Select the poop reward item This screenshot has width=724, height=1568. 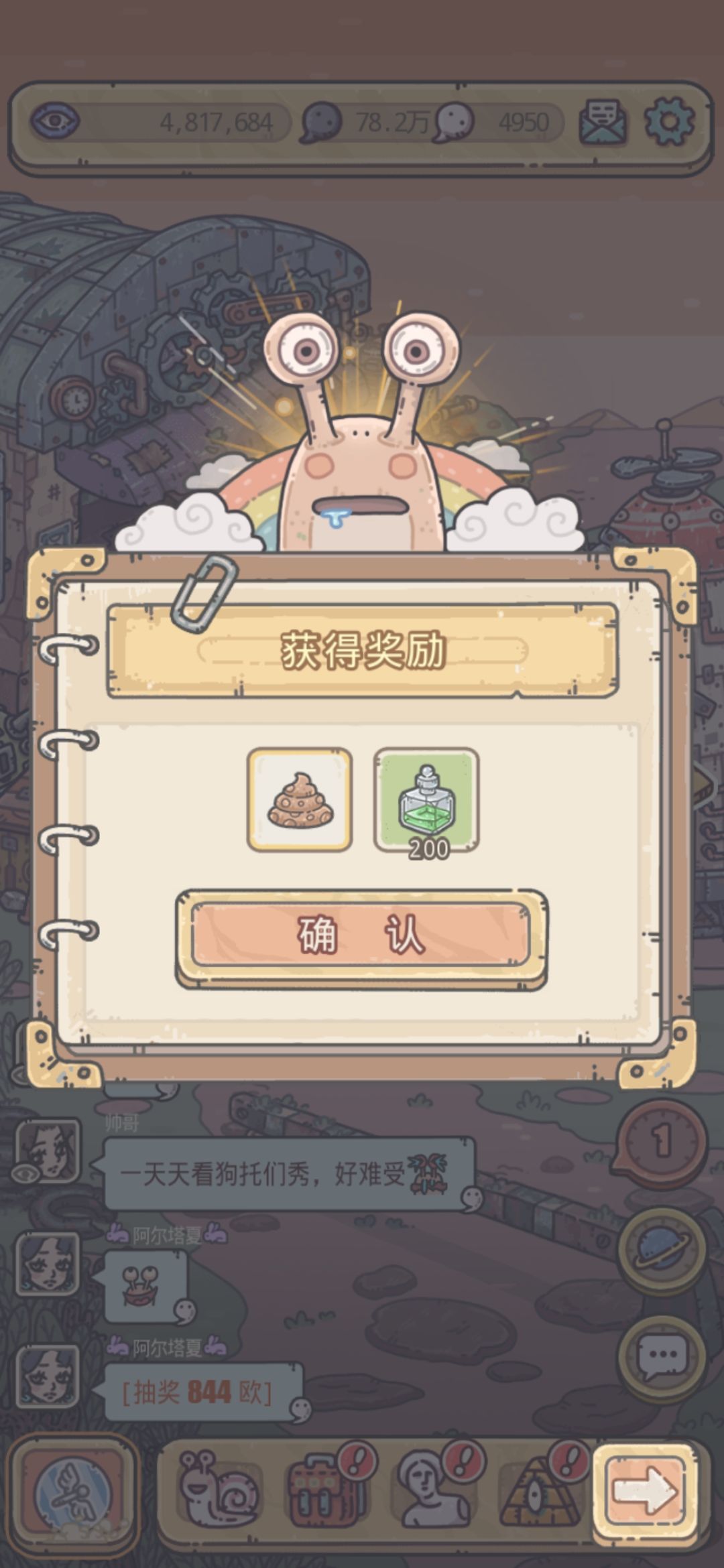click(x=301, y=799)
